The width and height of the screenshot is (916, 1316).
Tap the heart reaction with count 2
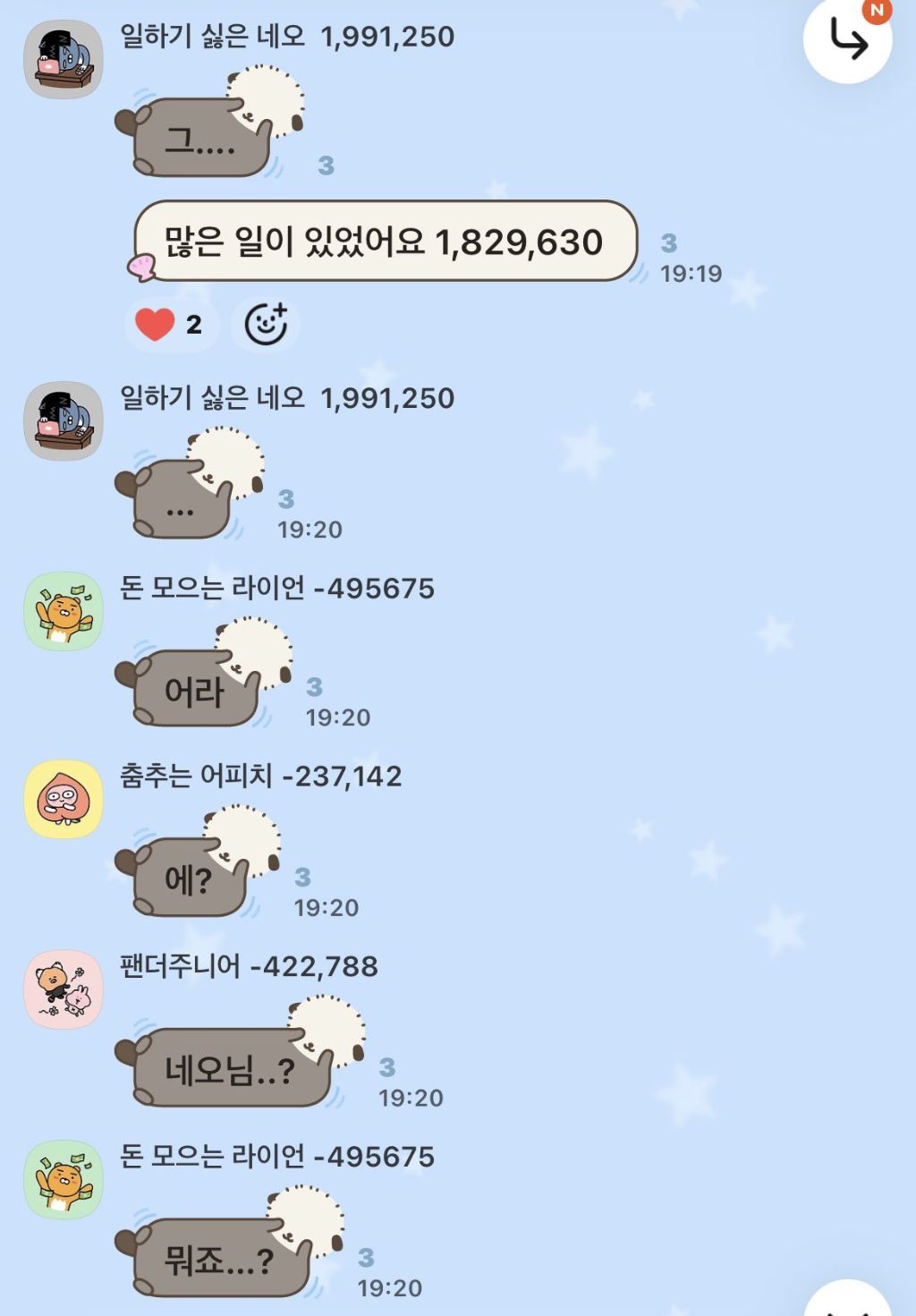(171, 324)
